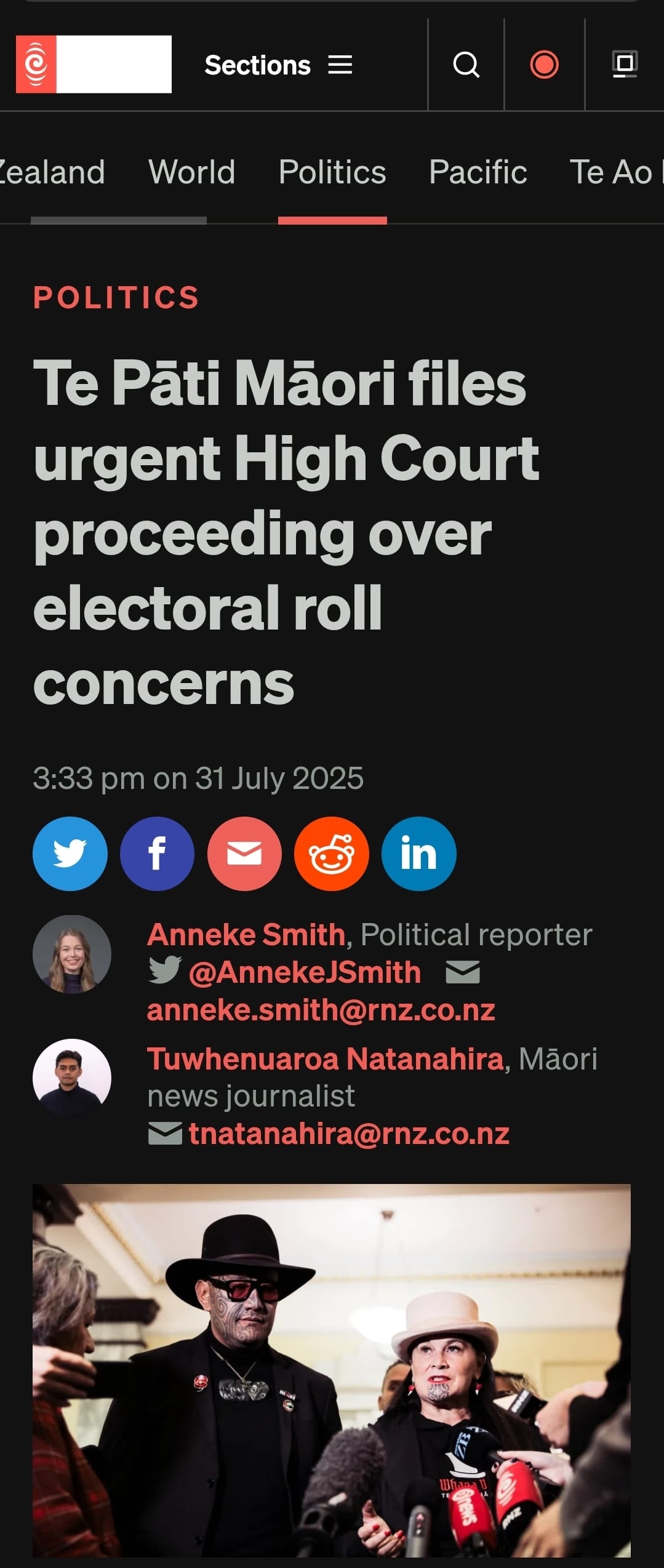Share article on Facebook
This screenshot has width=664, height=1568.
pos(157,854)
